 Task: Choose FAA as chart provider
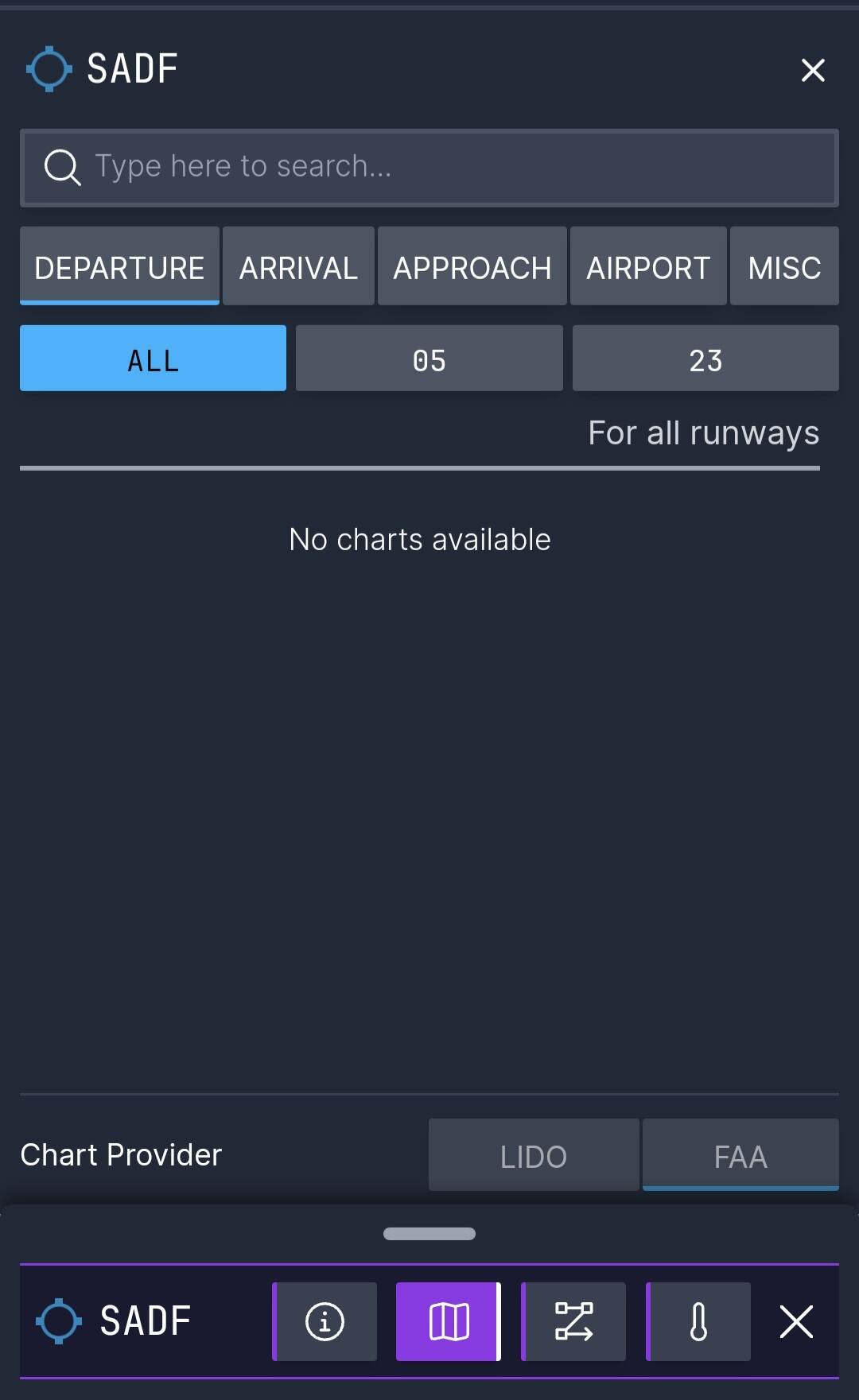(740, 1155)
